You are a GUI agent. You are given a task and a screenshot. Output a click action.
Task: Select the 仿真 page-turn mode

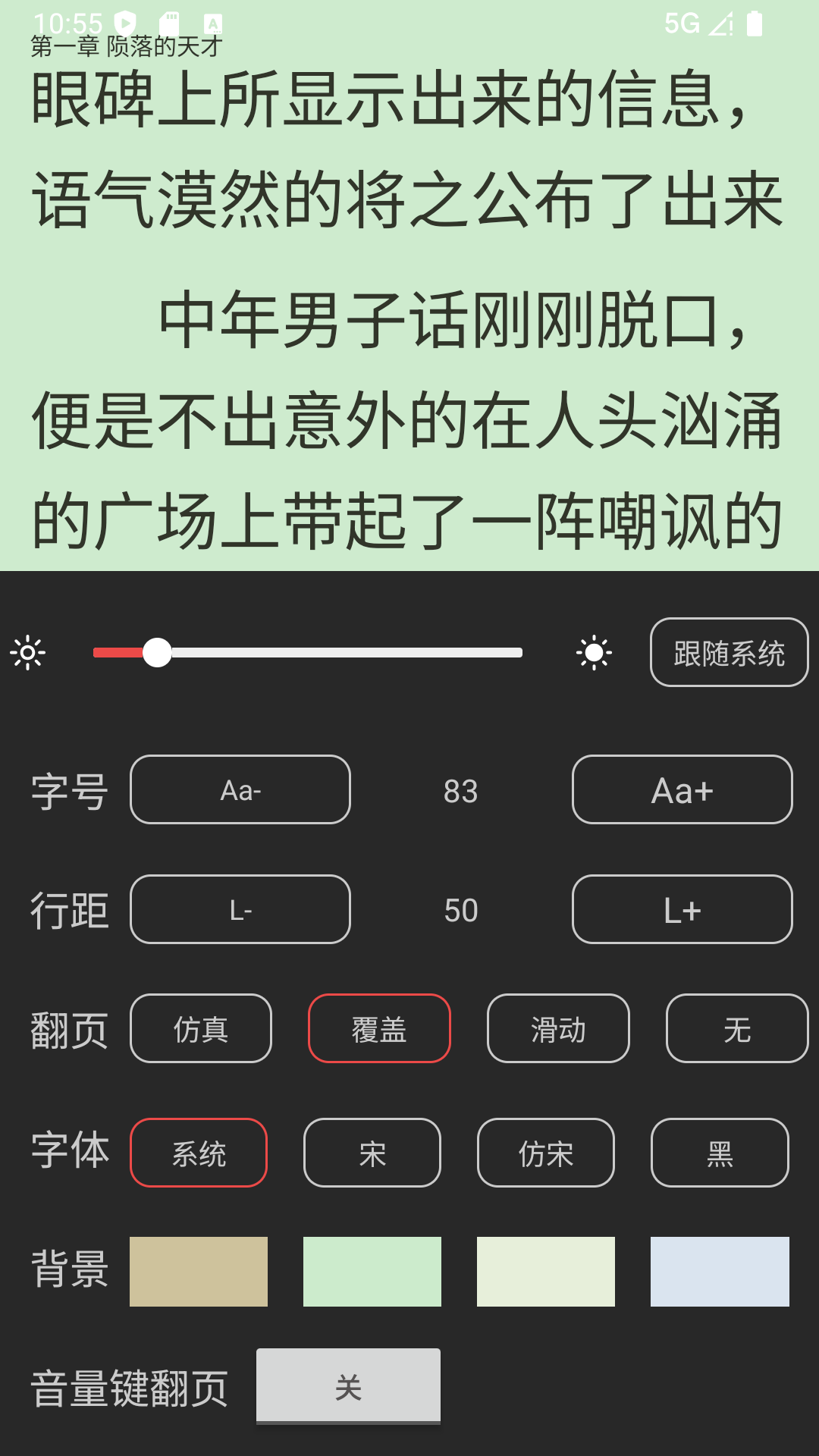pos(201,1028)
